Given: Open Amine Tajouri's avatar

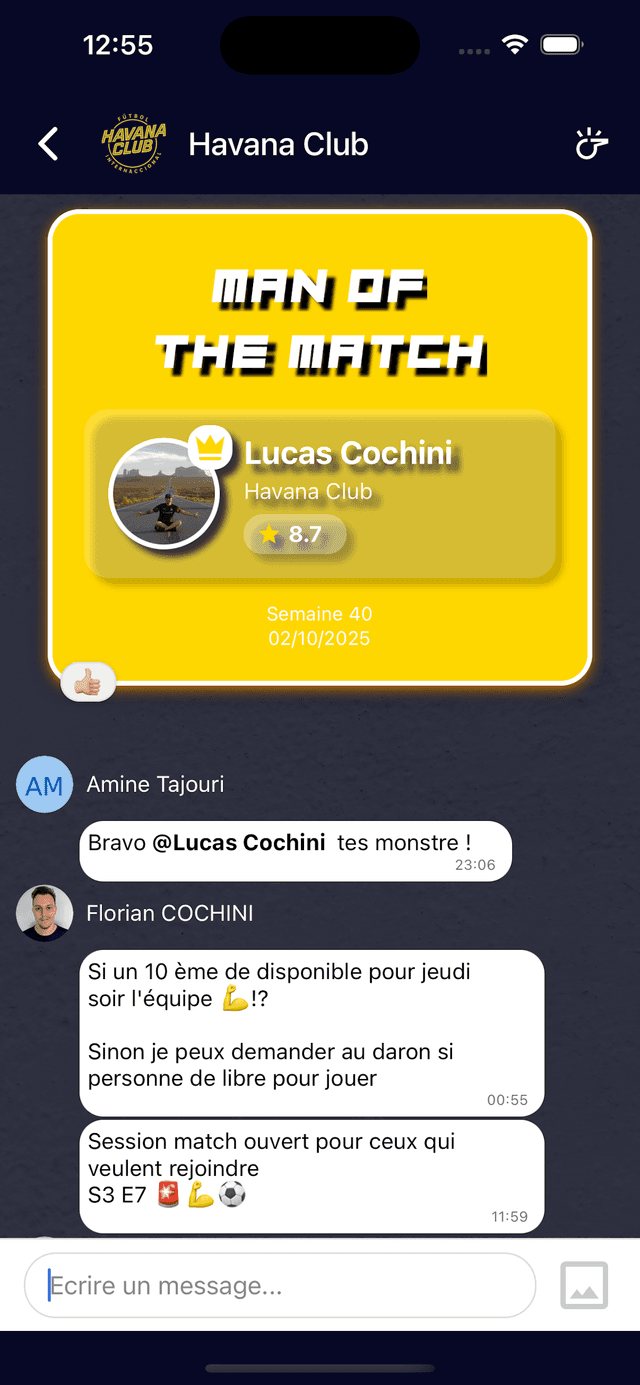Looking at the screenshot, I should click(45, 785).
